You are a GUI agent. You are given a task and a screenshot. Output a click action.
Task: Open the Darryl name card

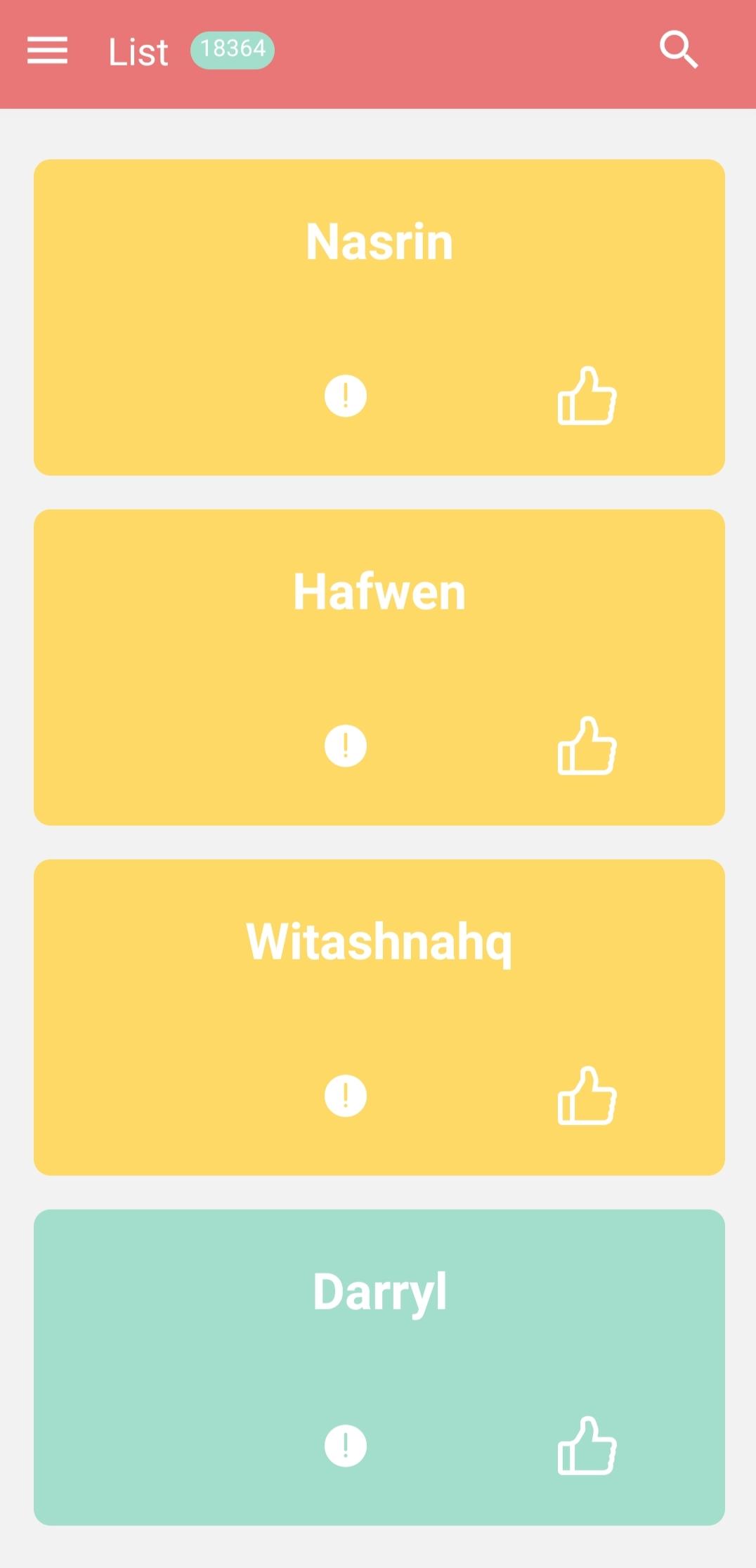click(379, 1367)
